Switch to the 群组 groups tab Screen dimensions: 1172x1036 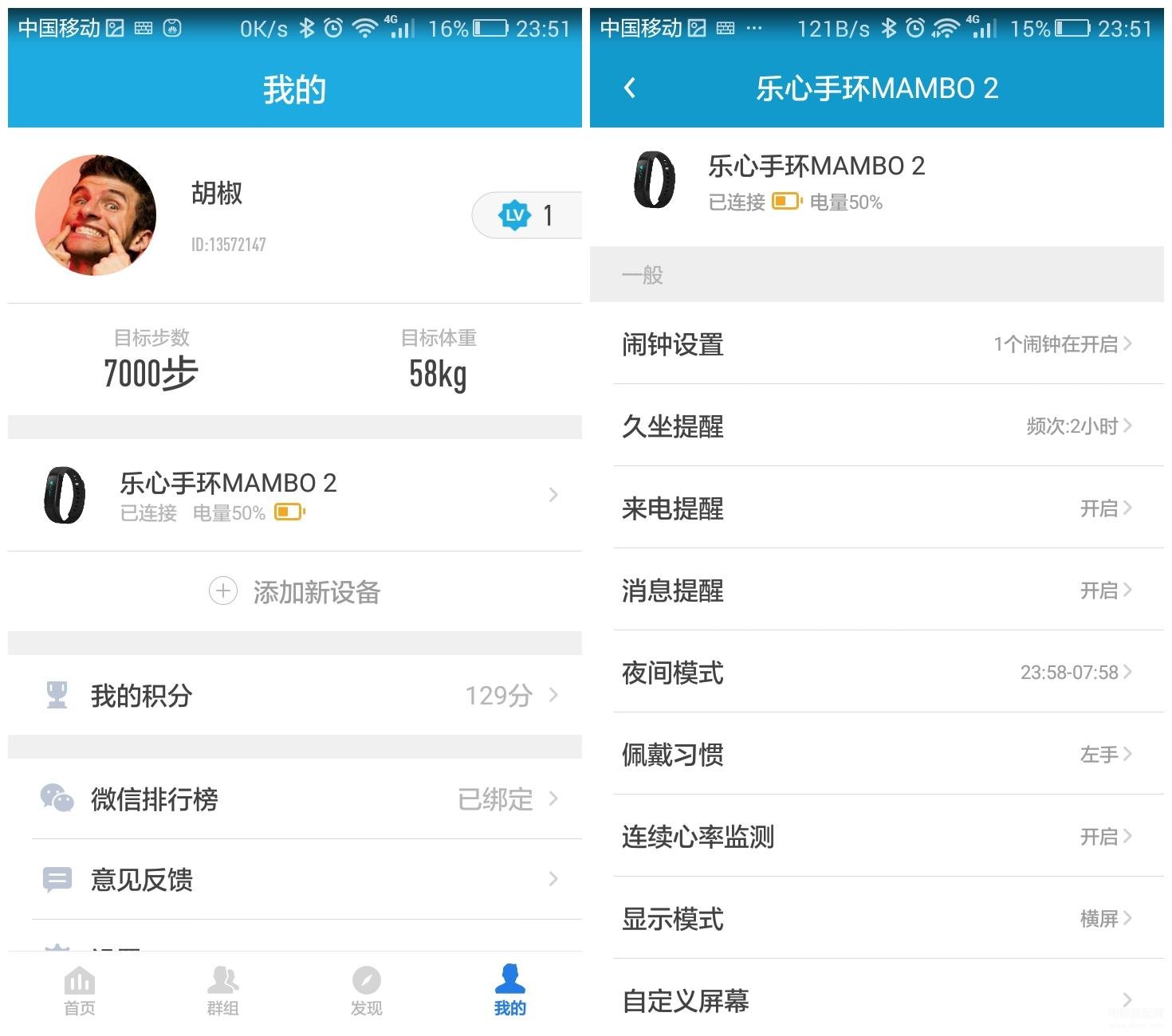coord(223,991)
